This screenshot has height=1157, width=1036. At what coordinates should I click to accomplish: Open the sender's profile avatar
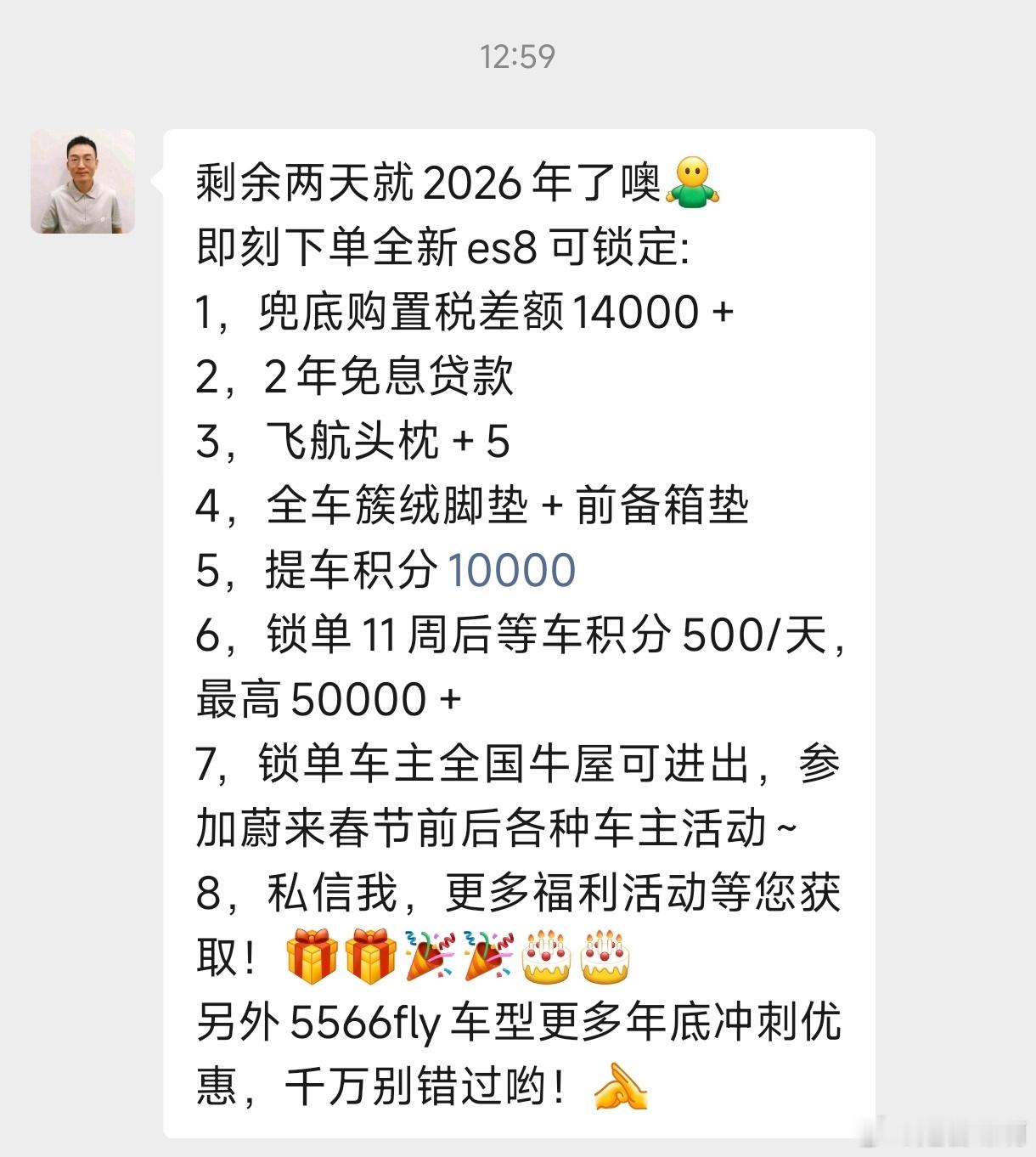coord(82,183)
